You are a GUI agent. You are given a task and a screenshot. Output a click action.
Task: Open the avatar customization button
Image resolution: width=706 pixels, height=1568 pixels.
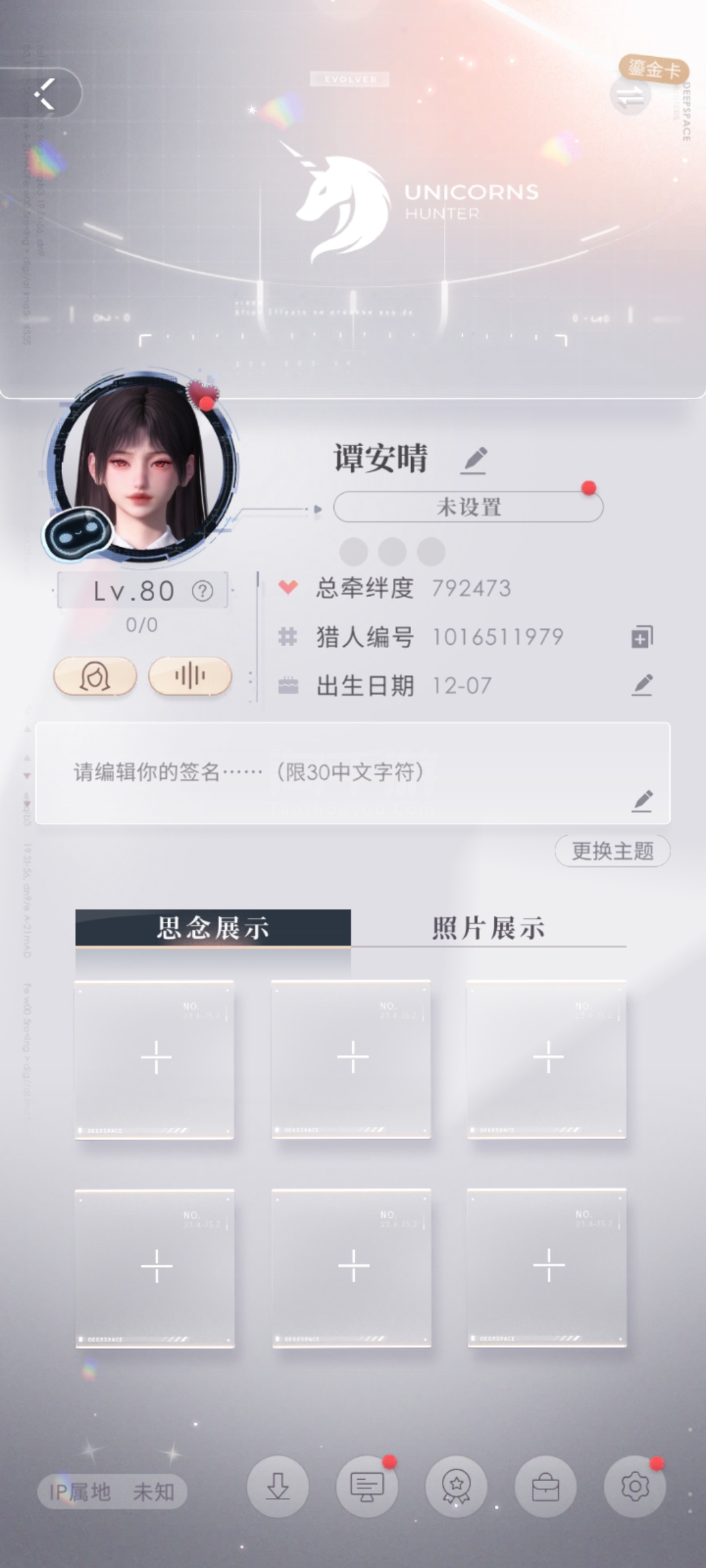click(95, 676)
